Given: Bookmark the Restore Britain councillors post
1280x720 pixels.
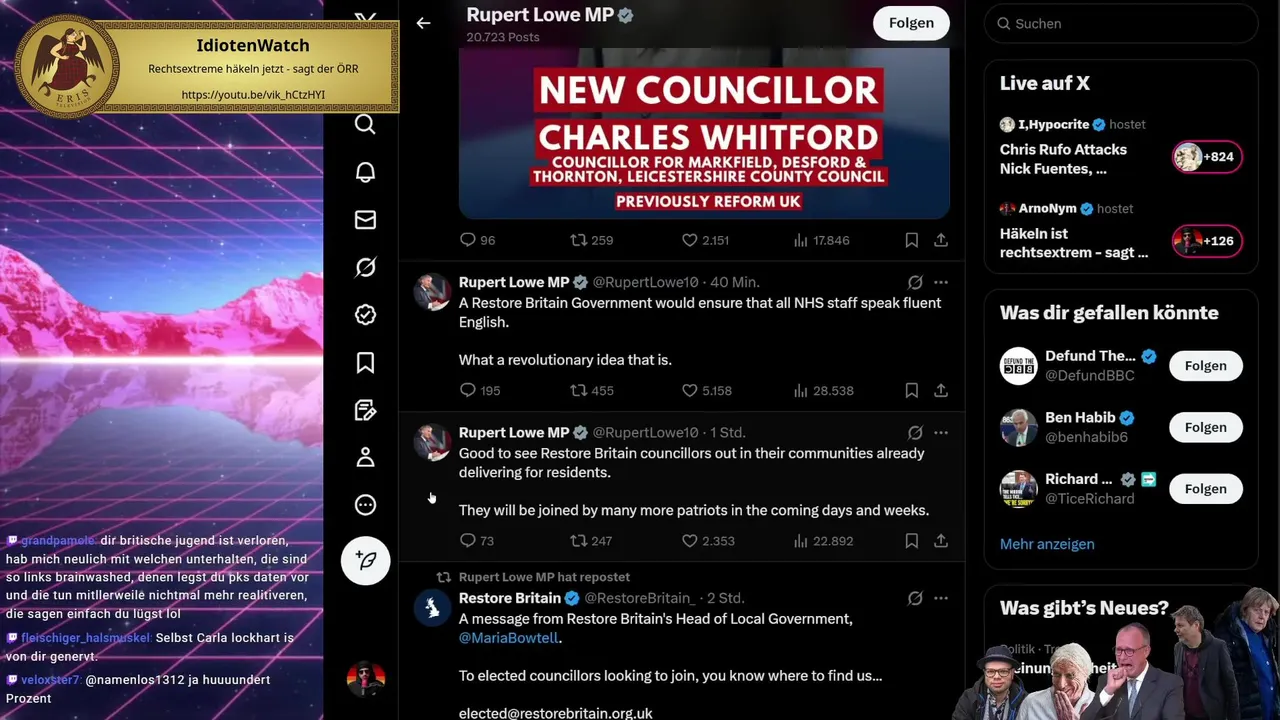Looking at the screenshot, I should tap(911, 541).
